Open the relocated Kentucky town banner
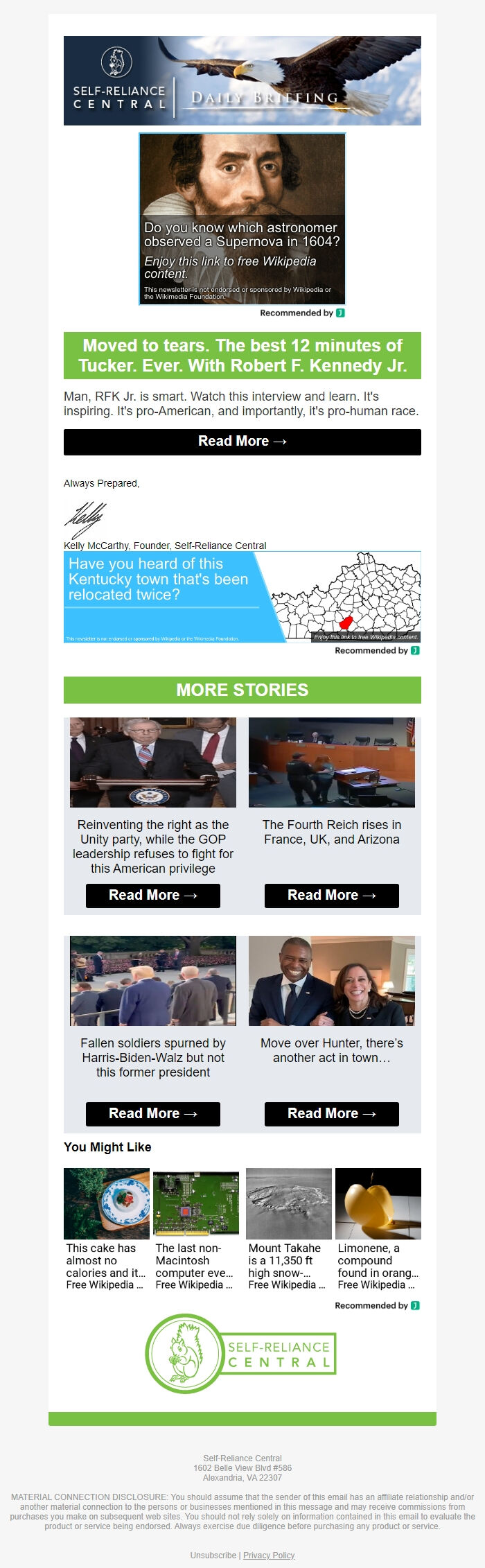Image resolution: width=485 pixels, height=1568 pixels. coord(242,597)
